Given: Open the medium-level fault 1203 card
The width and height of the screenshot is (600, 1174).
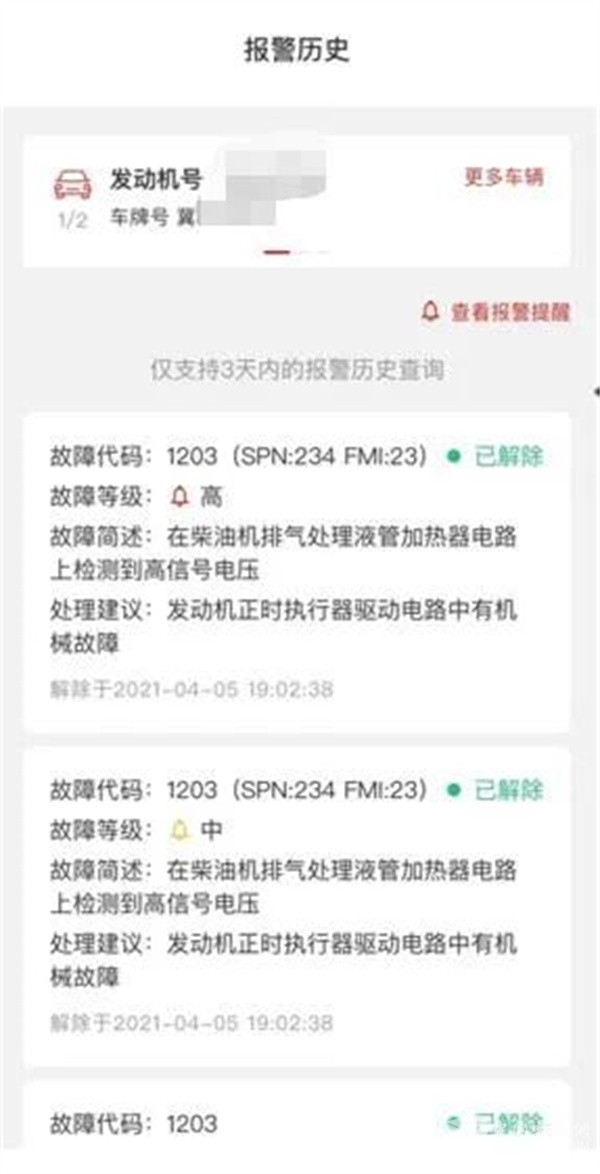Looking at the screenshot, I should click(296, 905).
